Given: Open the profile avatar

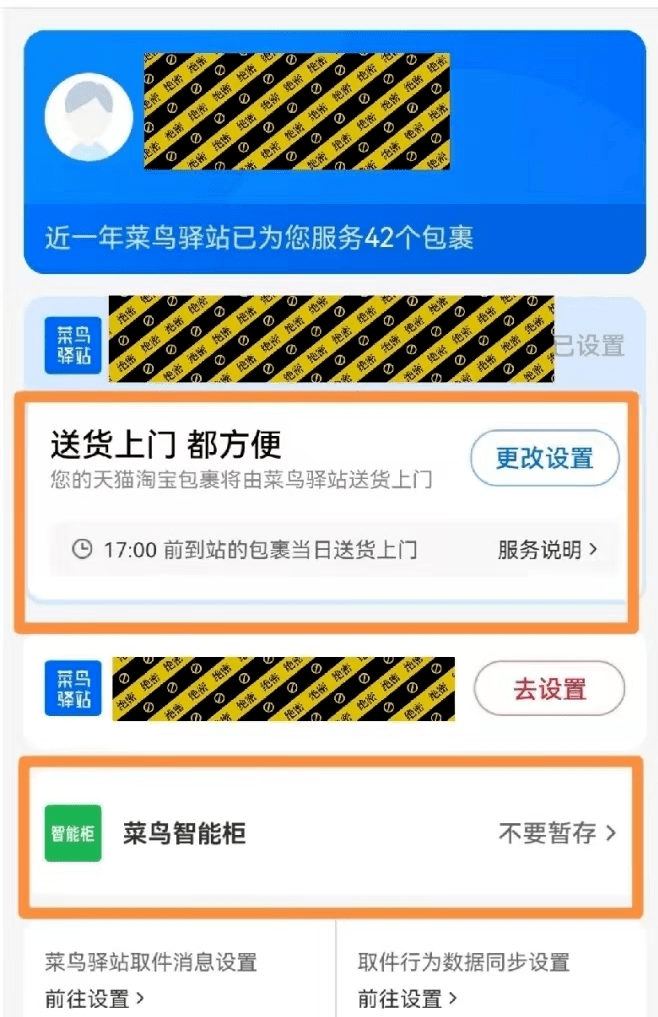Looking at the screenshot, I should (x=89, y=117).
